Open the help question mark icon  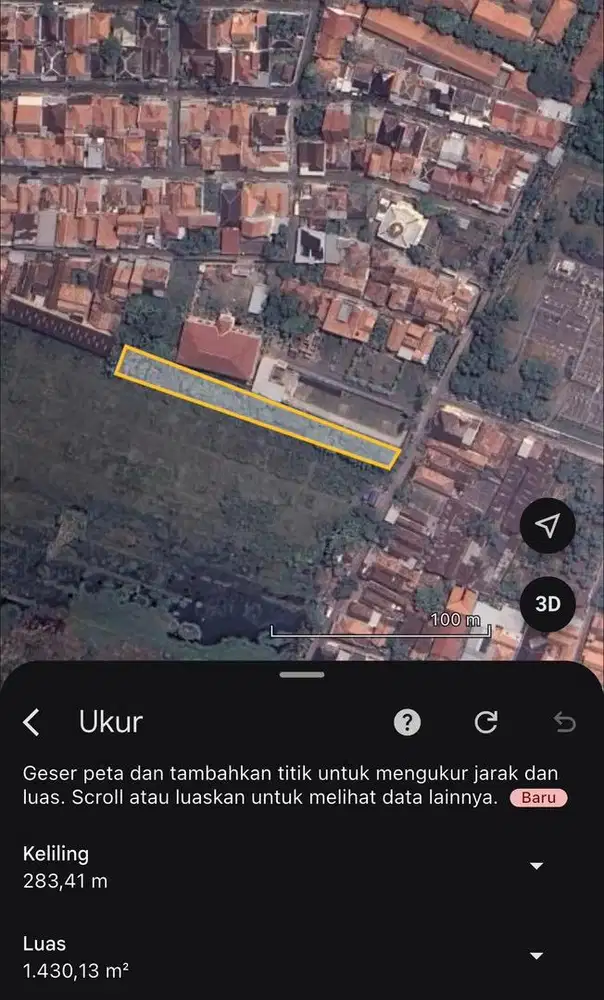[407, 722]
